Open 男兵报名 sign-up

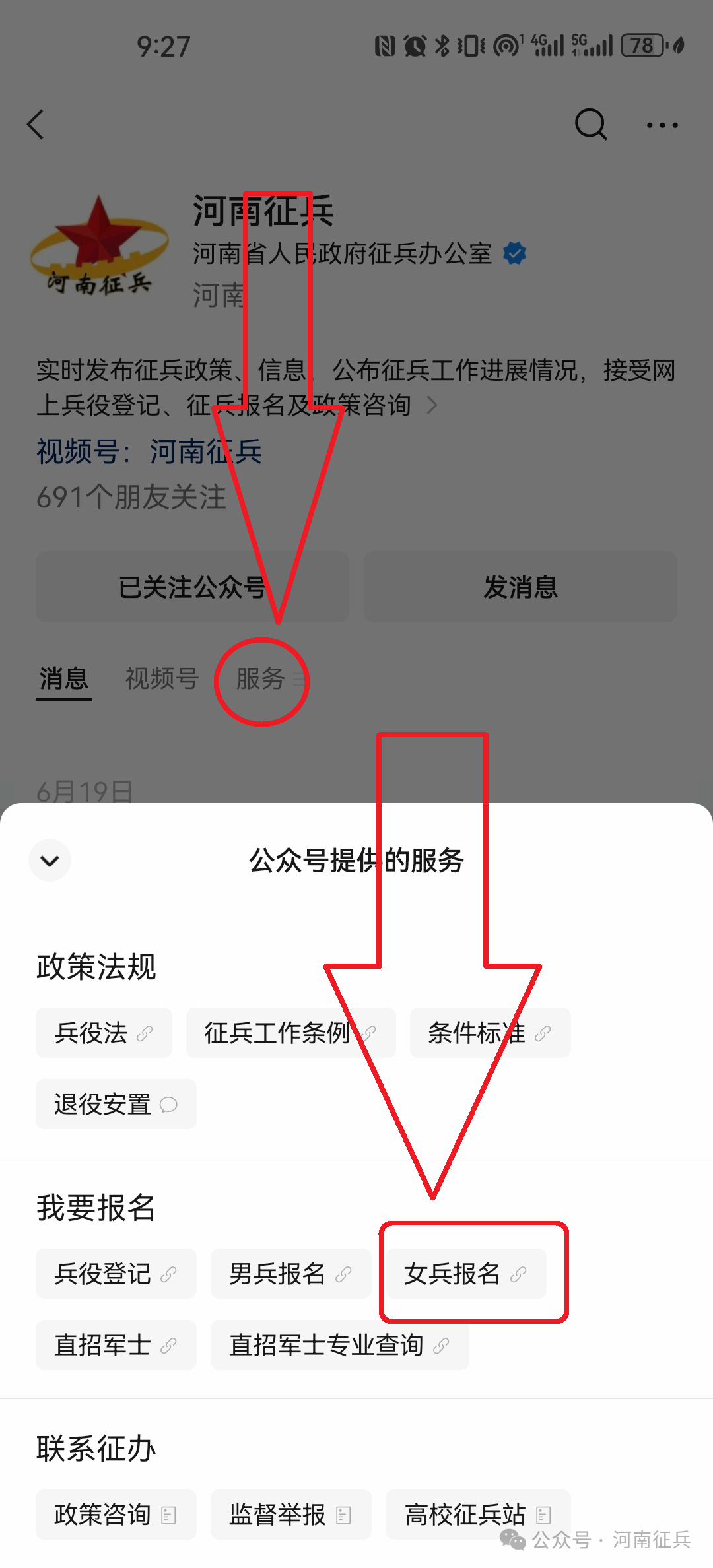290,1274
